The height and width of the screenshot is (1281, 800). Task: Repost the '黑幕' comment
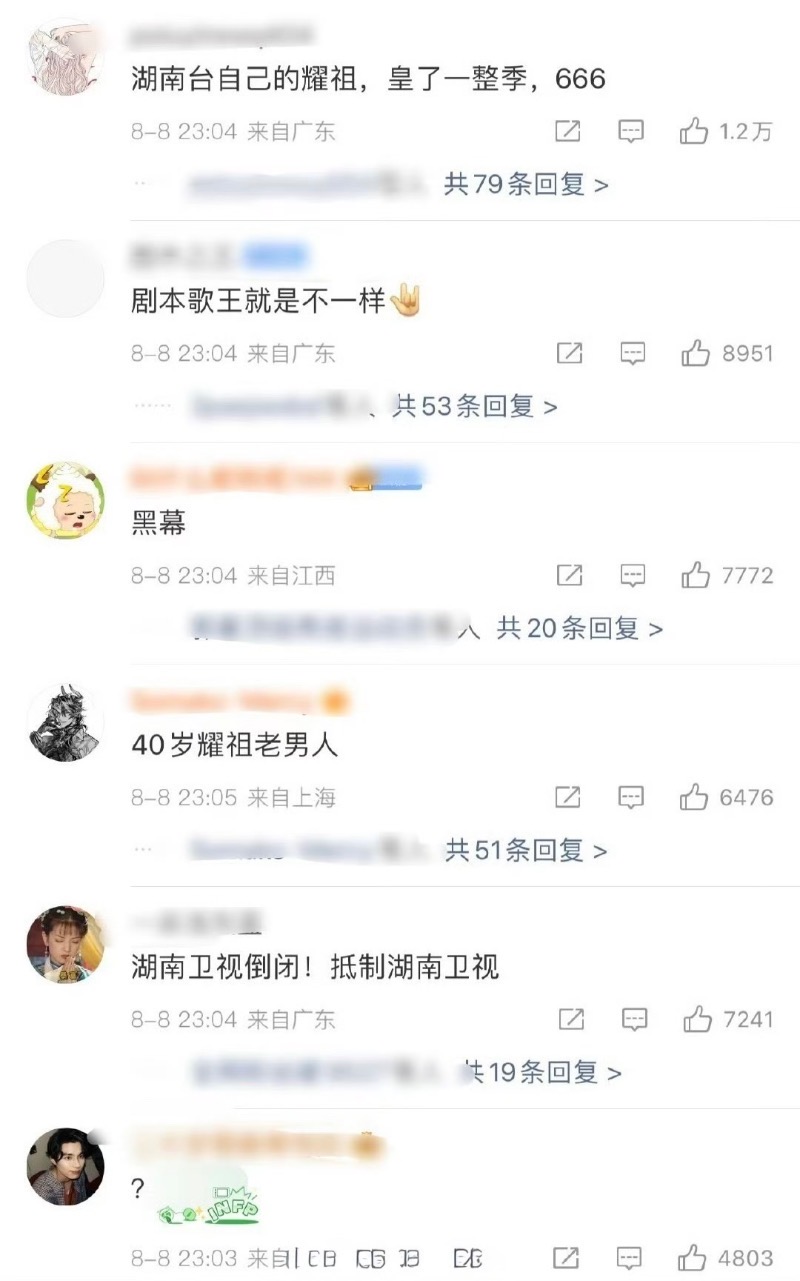coord(569,575)
